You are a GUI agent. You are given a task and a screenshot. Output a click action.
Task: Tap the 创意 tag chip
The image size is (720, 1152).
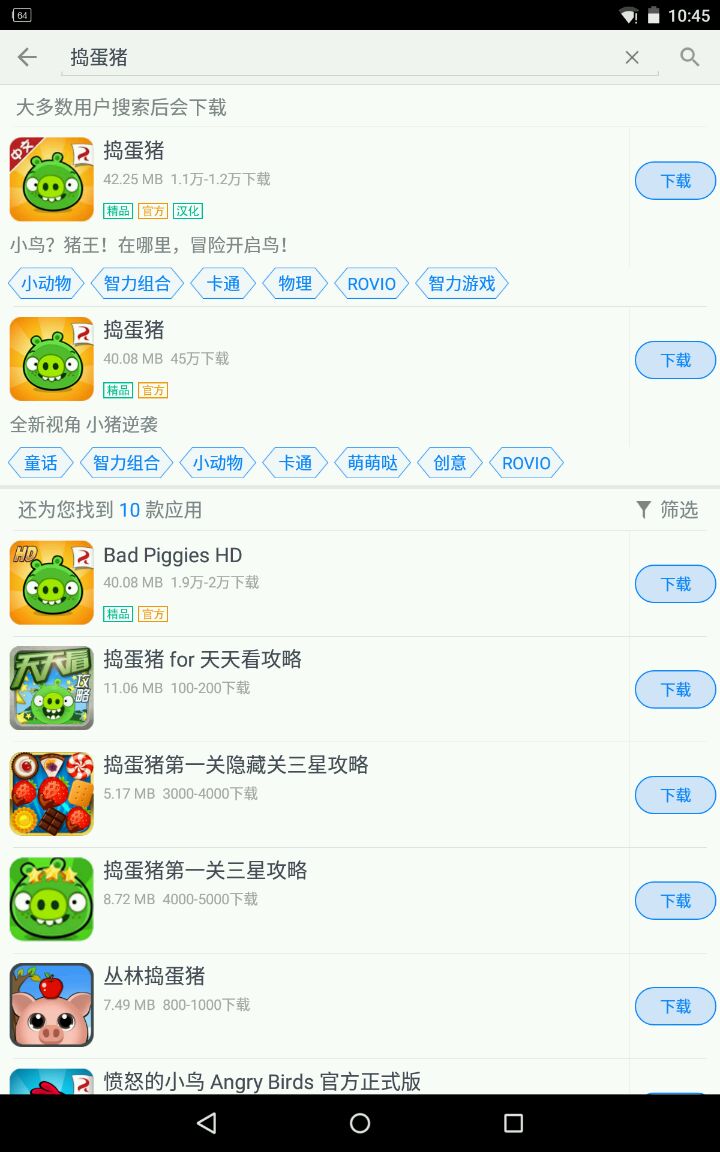(450, 463)
